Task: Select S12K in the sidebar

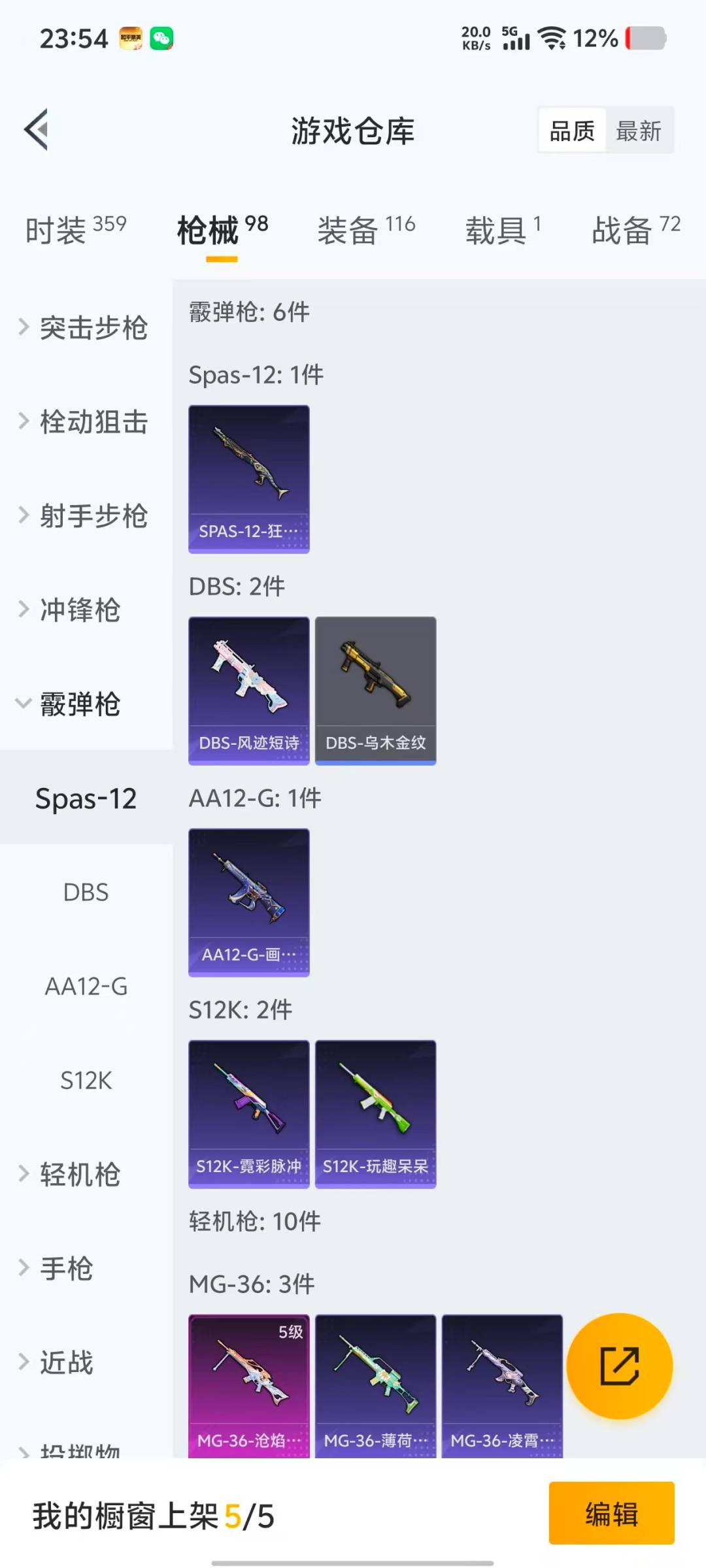Action: [86, 1080]
